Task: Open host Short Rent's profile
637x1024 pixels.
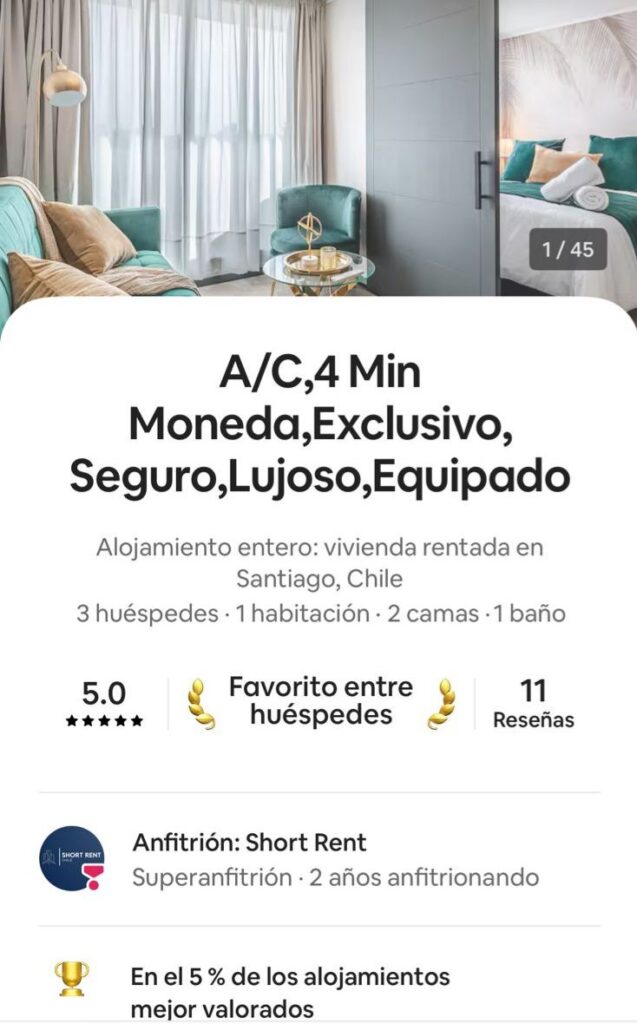Action: click(x=71, y=859)
